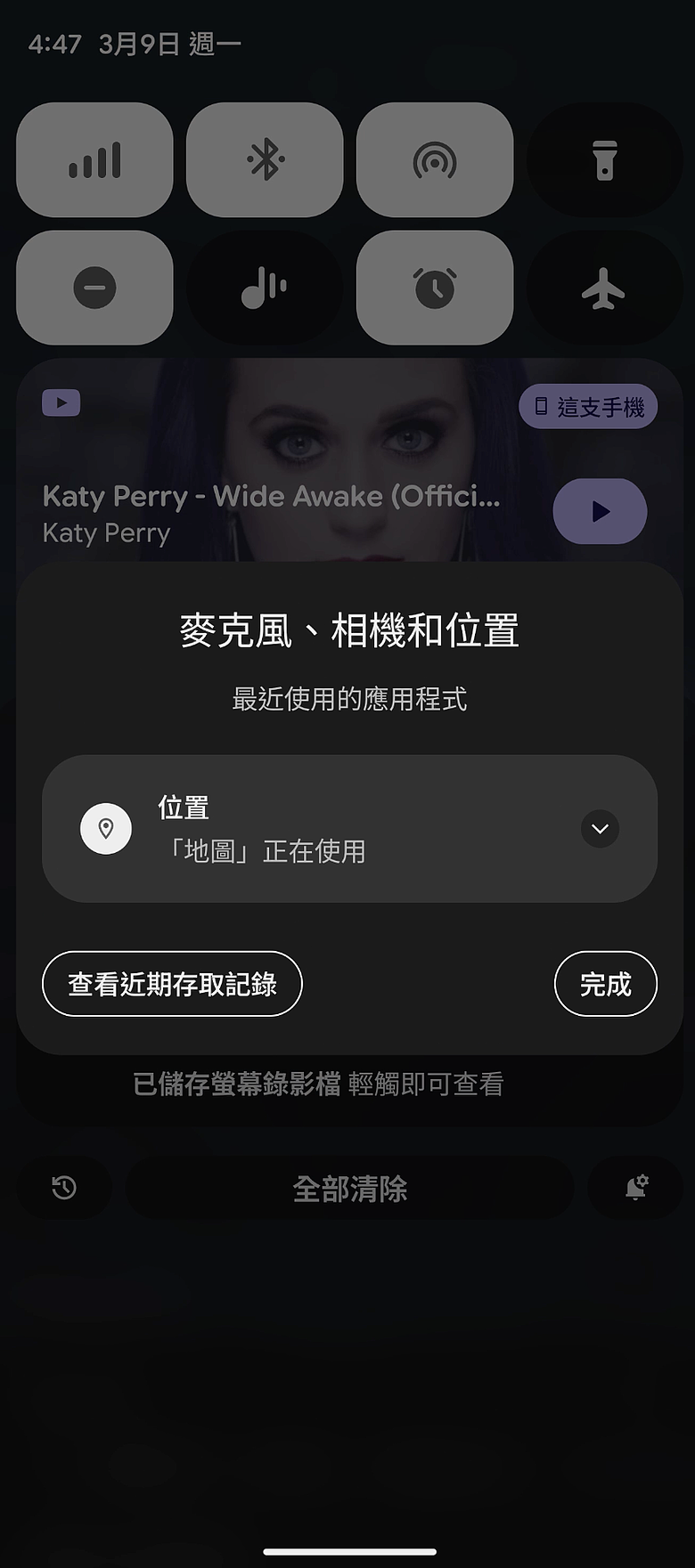Tap the location pin icon for 位置
This screenshot has height=1568, width=695.
[106, 828]
